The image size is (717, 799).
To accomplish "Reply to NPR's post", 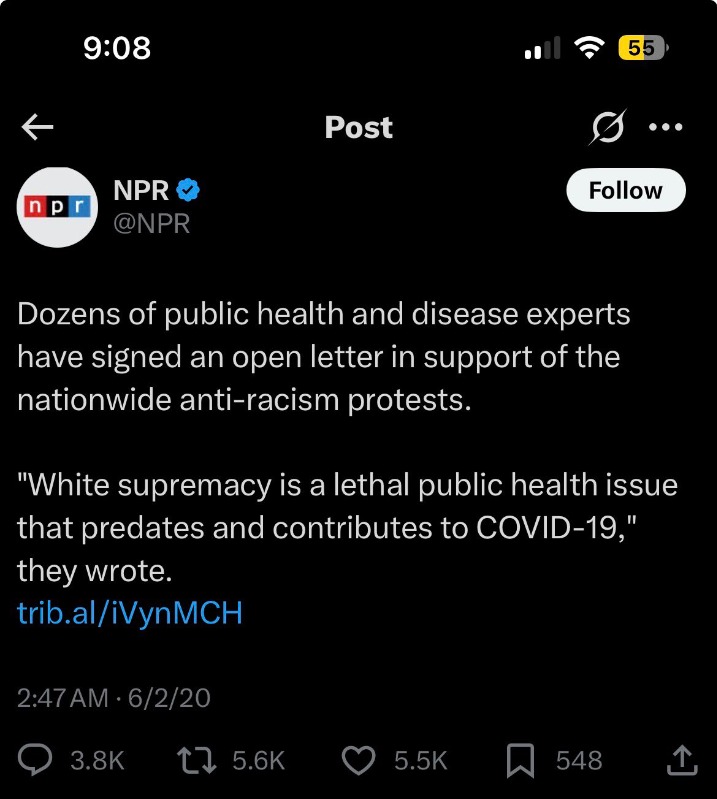I will (36, 761).
